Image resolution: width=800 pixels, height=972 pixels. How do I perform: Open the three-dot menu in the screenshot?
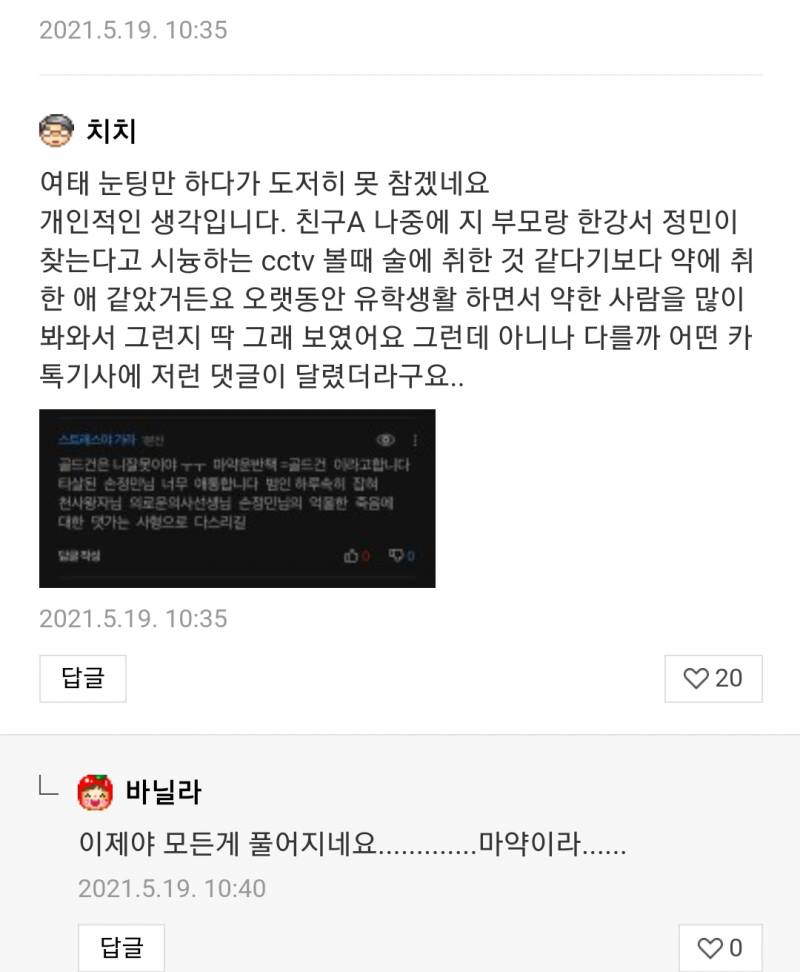coord(415,440)
